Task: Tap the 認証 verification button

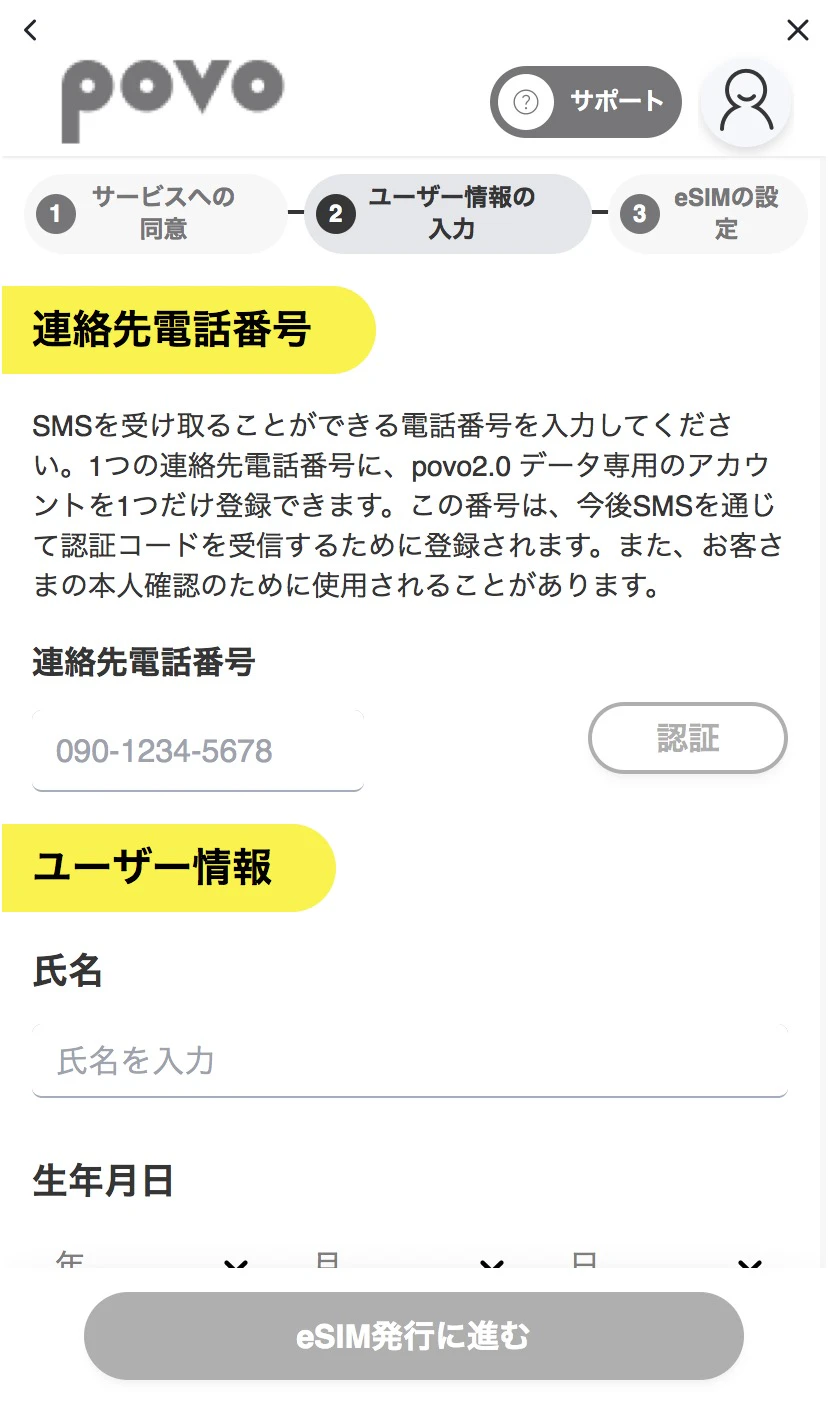Action: coord(688,739)
